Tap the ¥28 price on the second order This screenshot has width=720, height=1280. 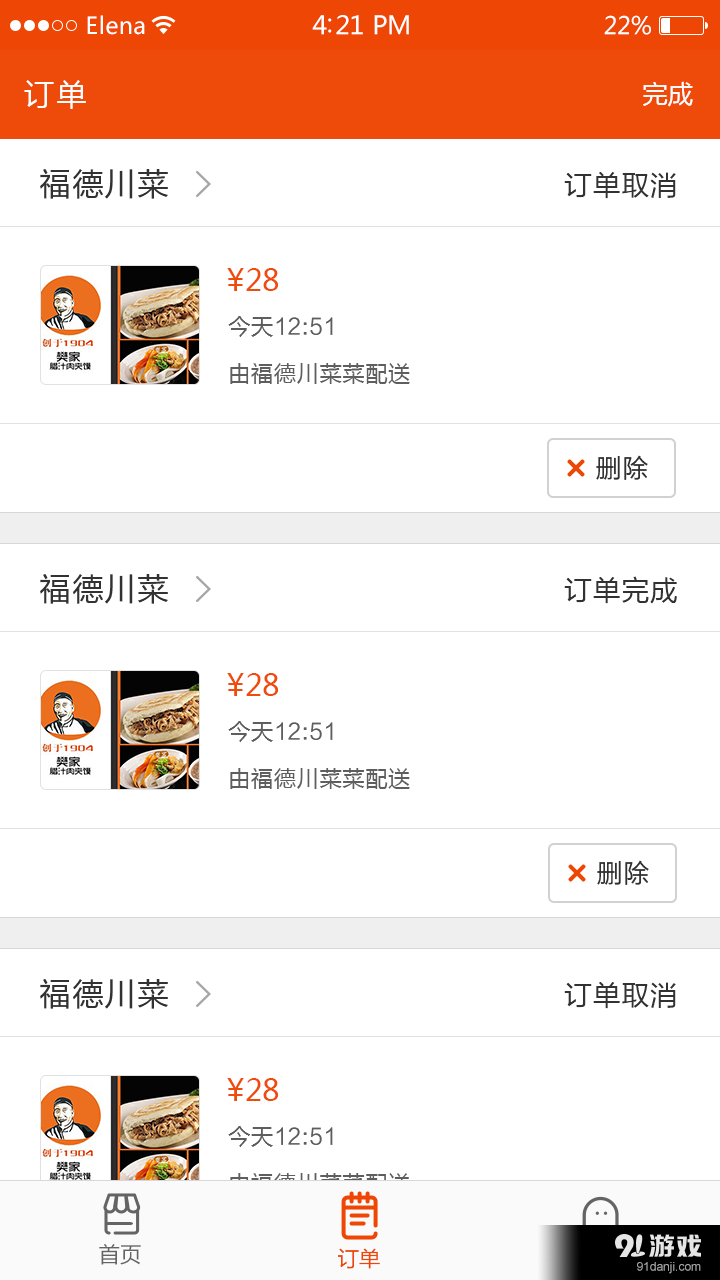tap(253, 685)
